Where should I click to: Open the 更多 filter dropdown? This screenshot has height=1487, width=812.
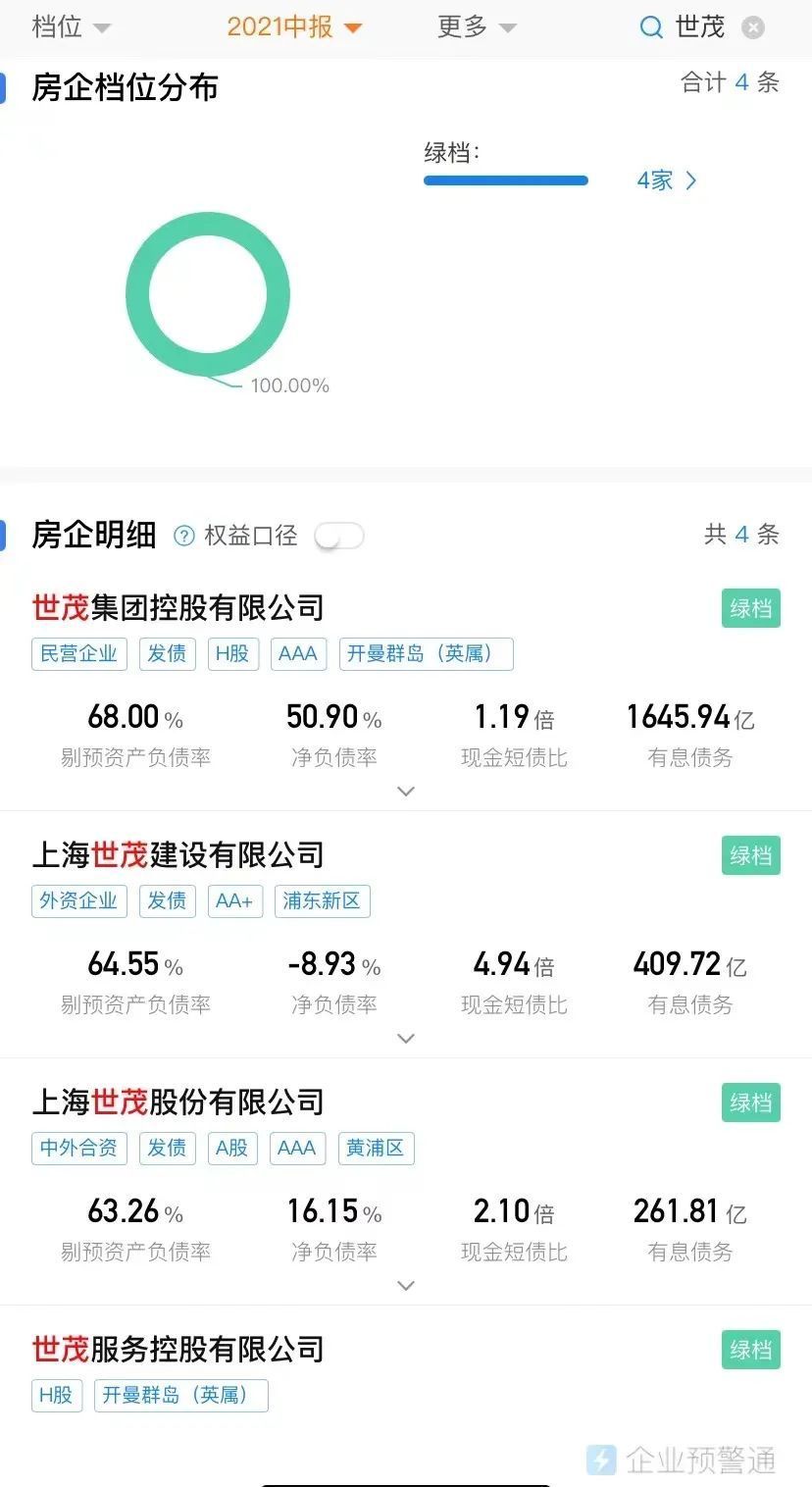tap(477, 26)
